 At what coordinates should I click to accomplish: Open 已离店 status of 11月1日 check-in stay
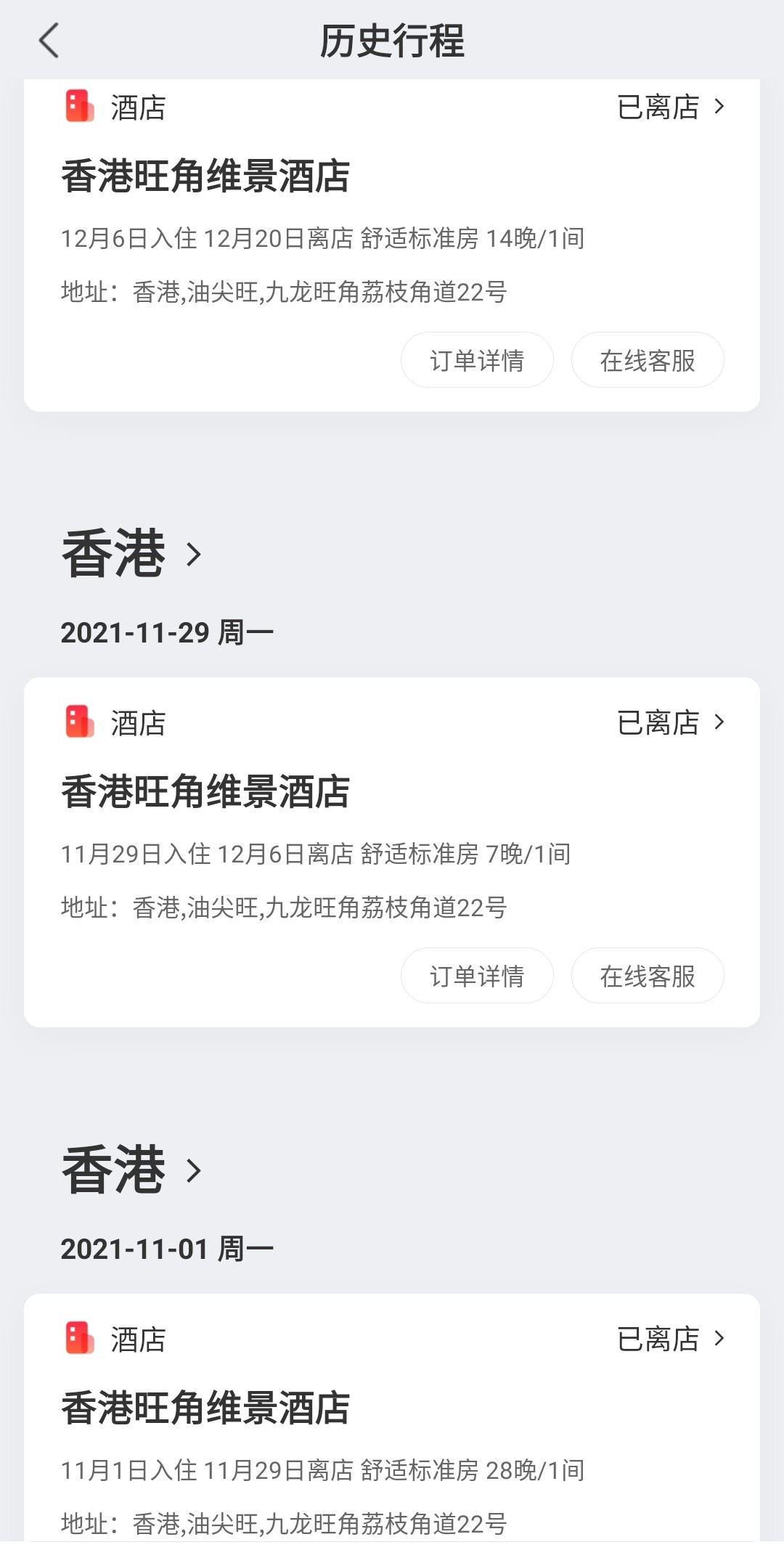[x=671, y=1339]
